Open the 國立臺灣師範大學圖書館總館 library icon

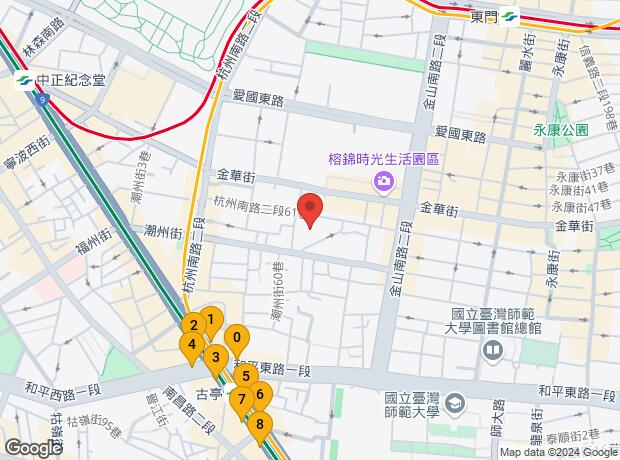tap(492, 351)
